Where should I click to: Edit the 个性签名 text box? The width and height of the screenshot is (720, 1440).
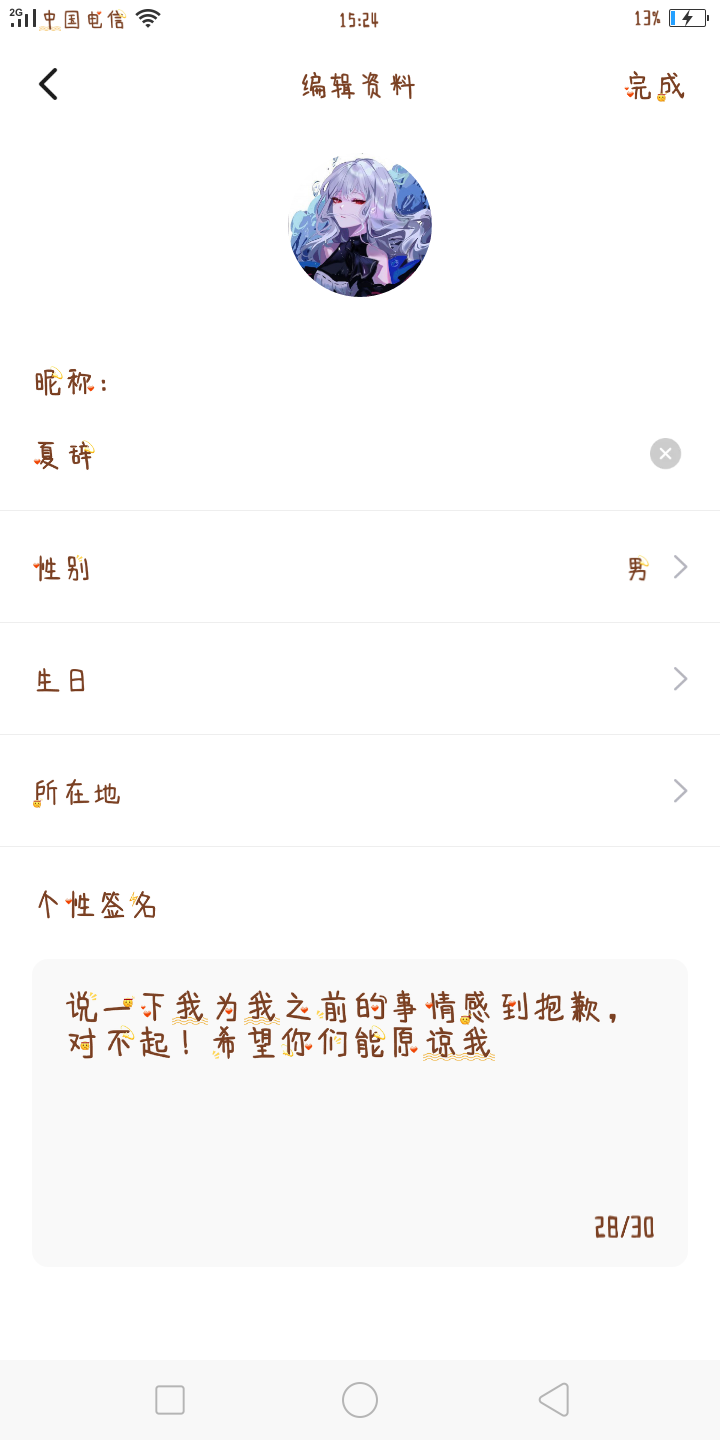(360, 1112)
